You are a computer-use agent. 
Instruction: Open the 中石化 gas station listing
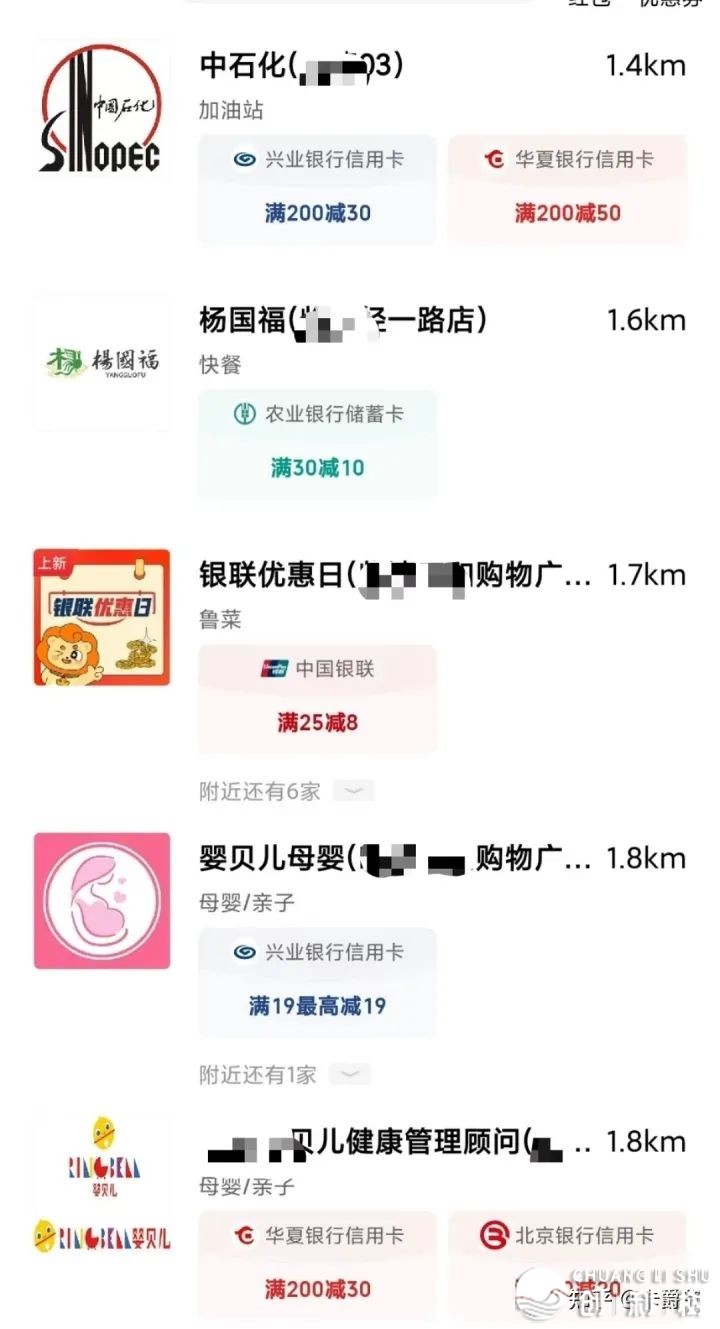[x=300, y=67]
